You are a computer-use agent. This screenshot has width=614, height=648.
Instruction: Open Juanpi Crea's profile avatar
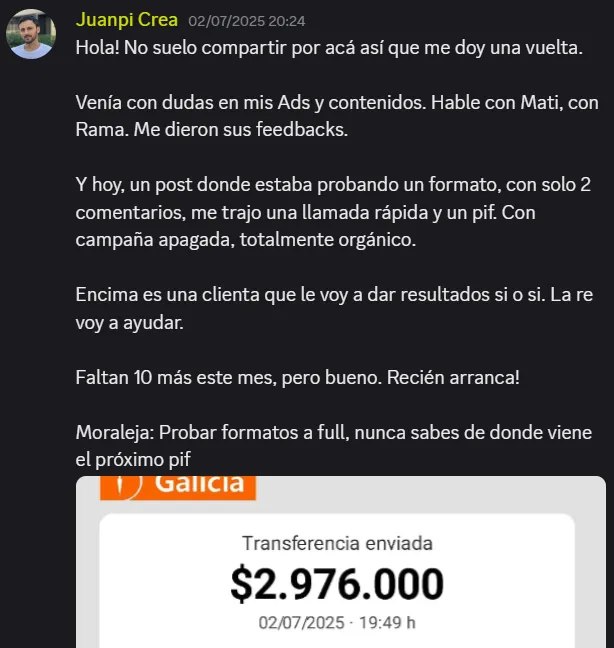tap(31, 34)
